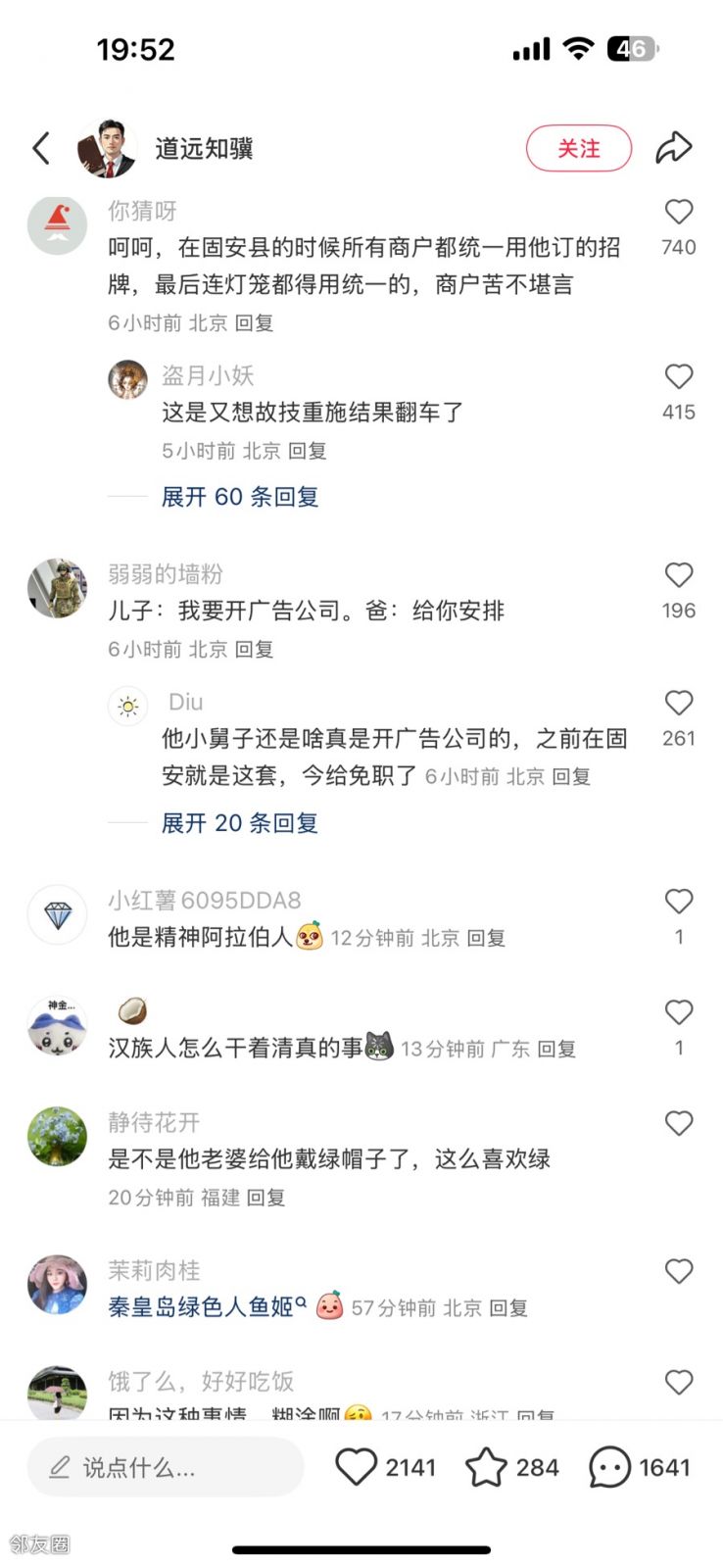Screen dimensions: 723x1568
Task: Expand 展开 60 条回复
Action: 240,497
